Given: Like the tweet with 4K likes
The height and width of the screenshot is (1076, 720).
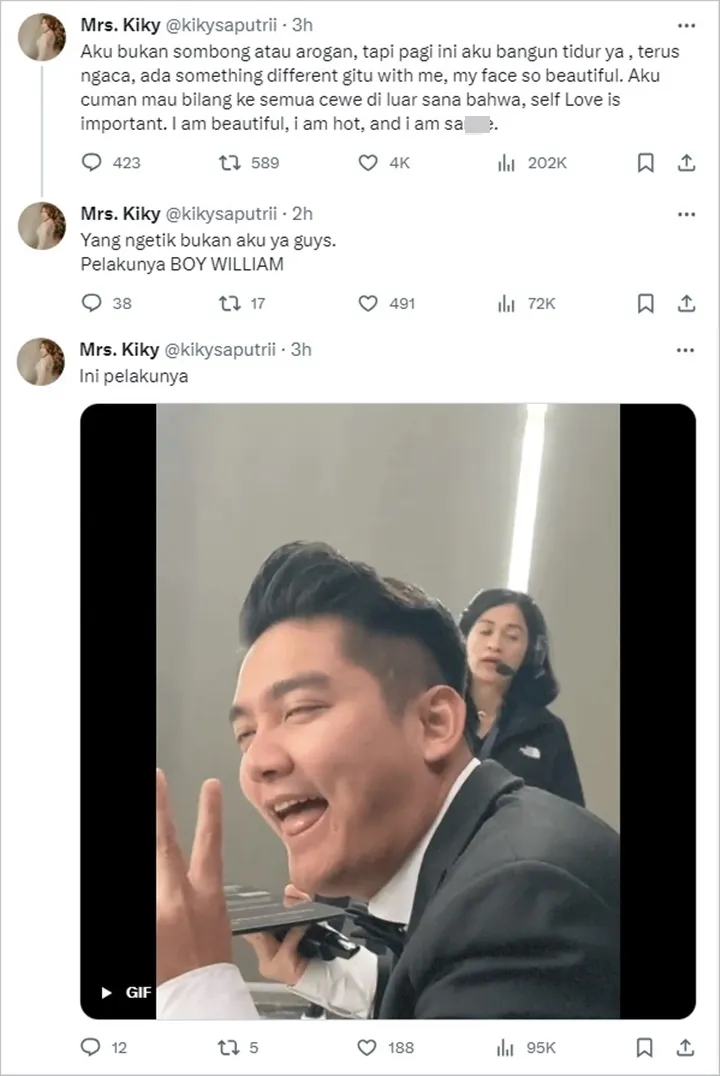Looking at the screenshot, I should [368, 163].
